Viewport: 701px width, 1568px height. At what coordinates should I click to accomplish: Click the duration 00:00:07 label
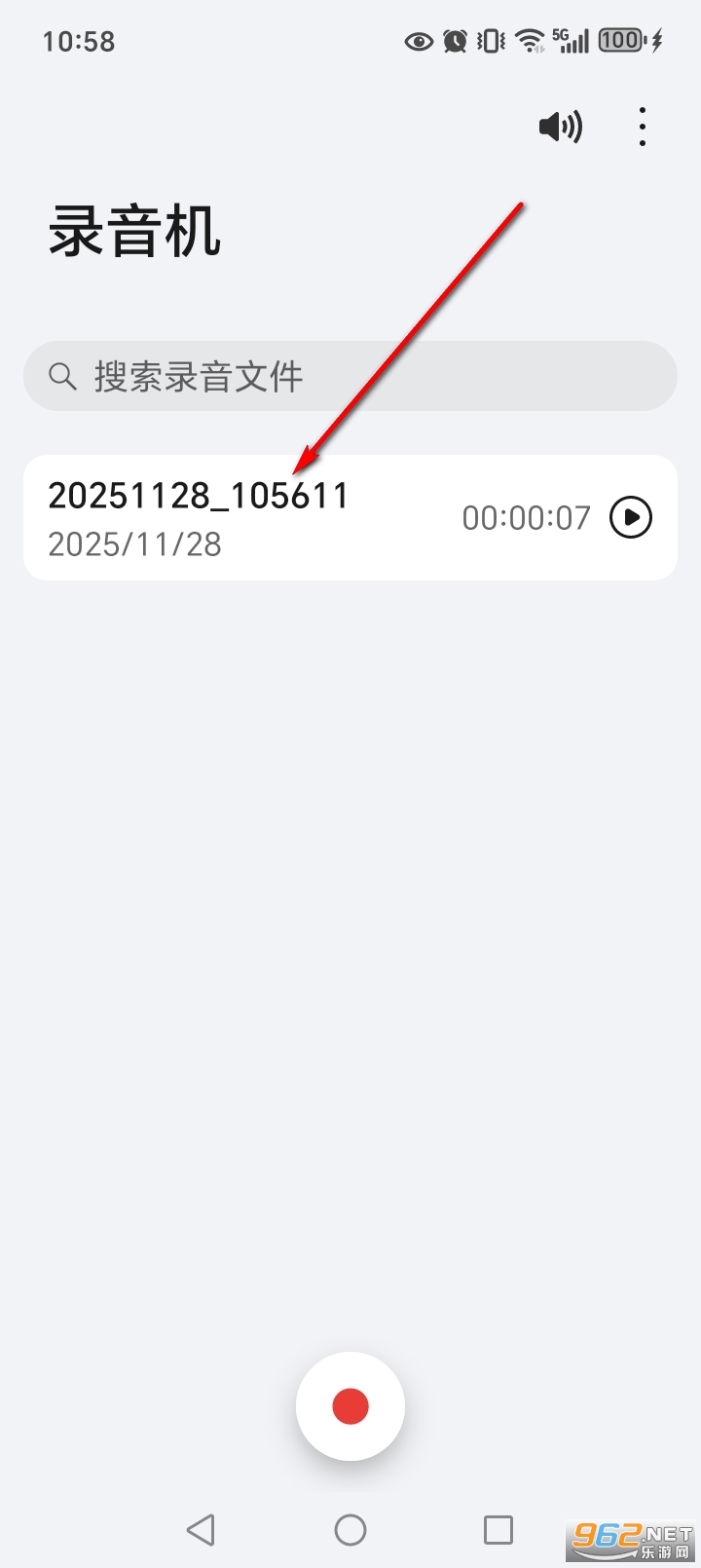[x=526, y=517]
